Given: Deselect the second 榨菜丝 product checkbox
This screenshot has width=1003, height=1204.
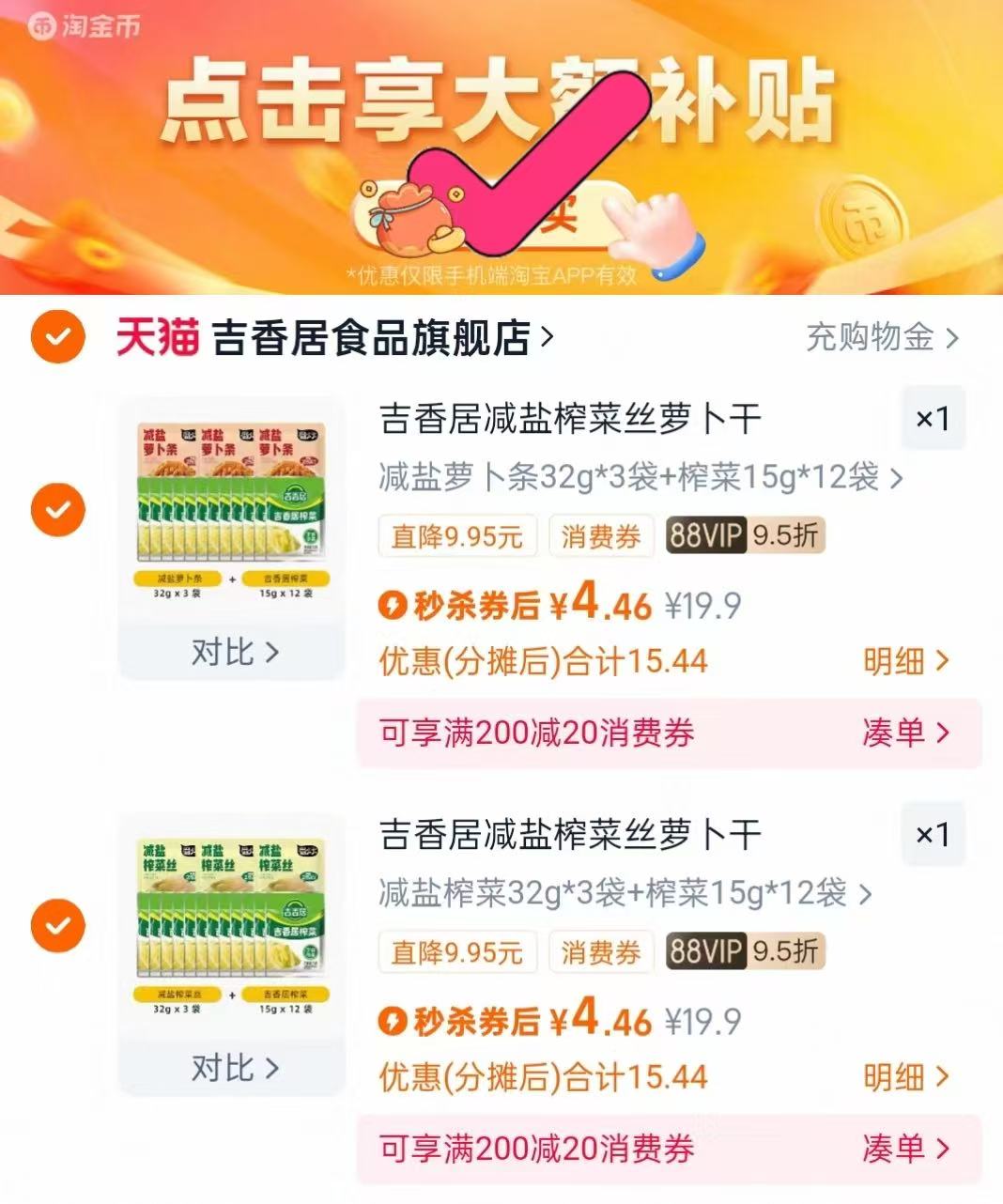Looking at the screenshot, I should 56,924.
